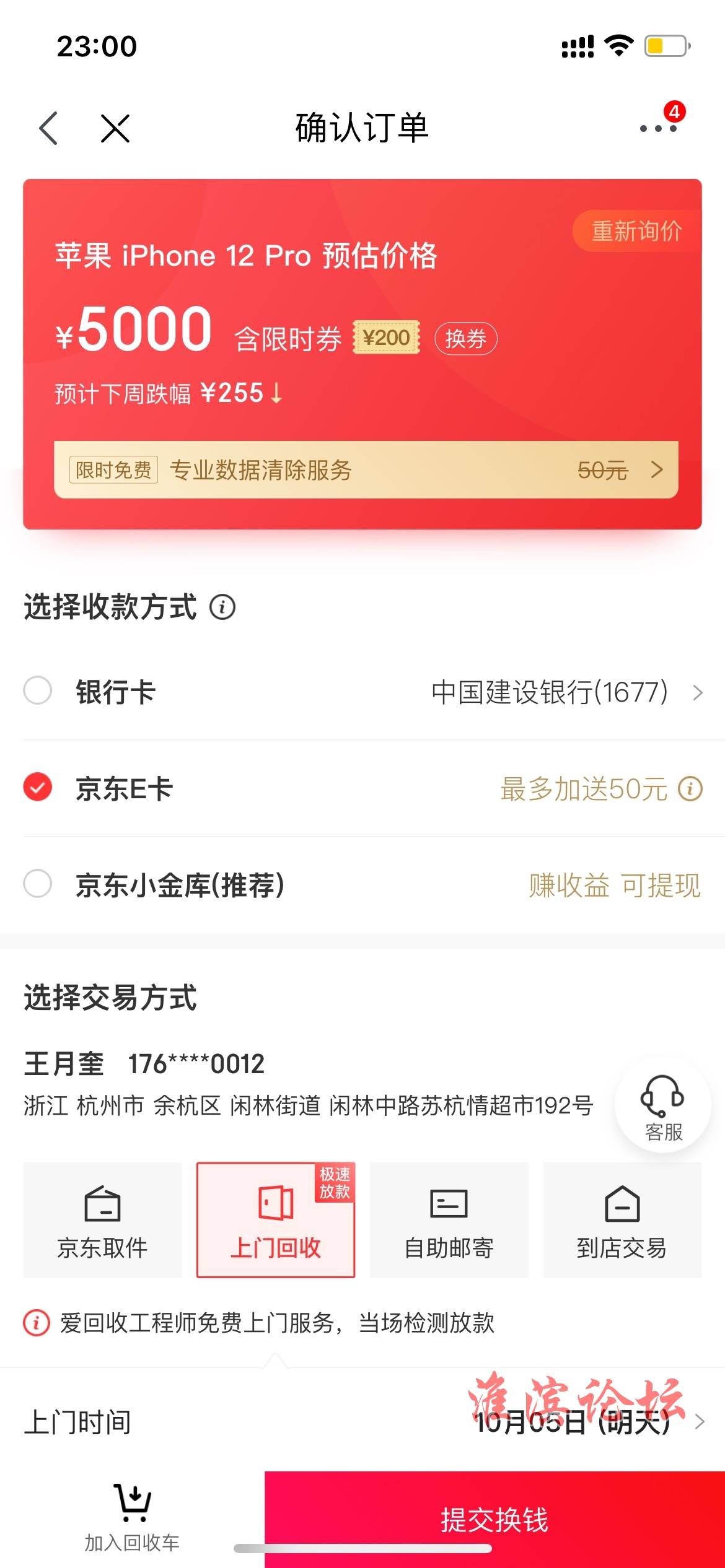
Task: Close the confirm order page
Action: pos(115,128)
